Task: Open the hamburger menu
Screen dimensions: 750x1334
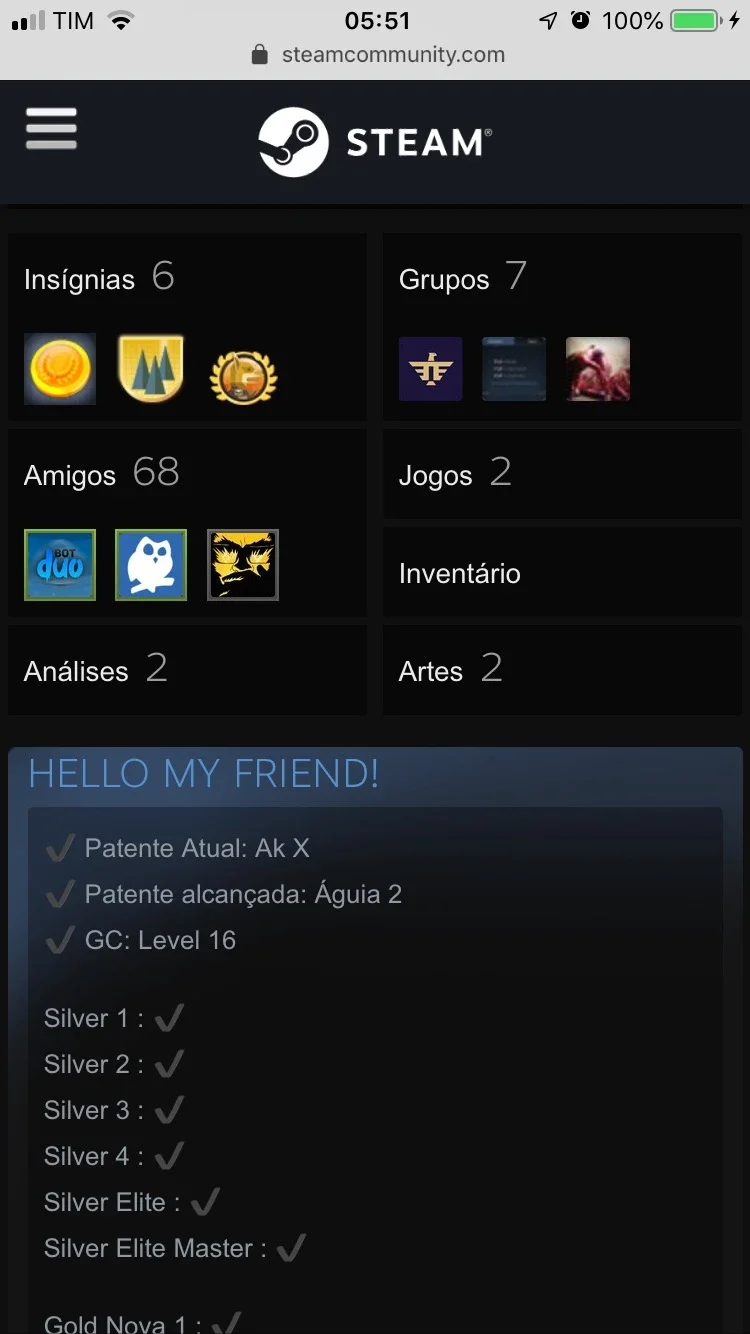Action: pyautogui.click(x=51, y=129)
